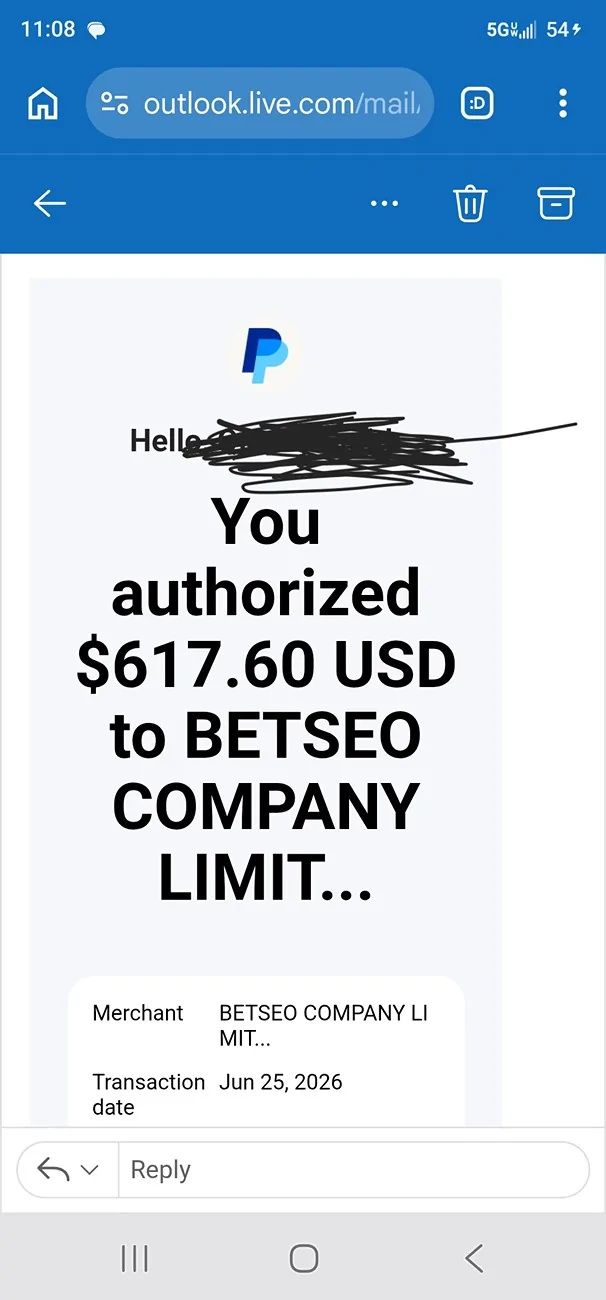The width and height of the screenshot is (606, 1300).
Task: Delete this email with the trash icon
Action: [x=470, y=204]
